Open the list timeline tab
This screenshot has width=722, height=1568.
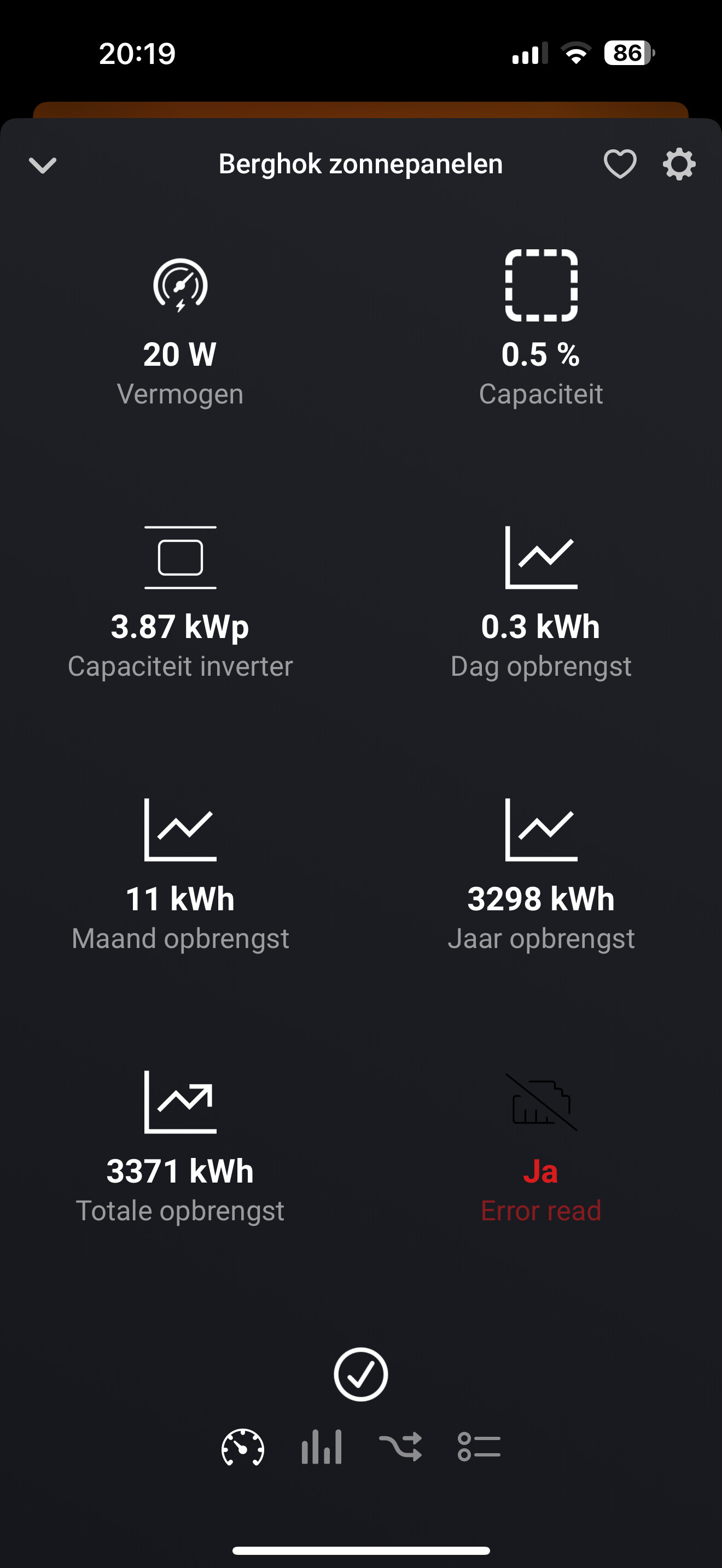[x=479, y=1447]
